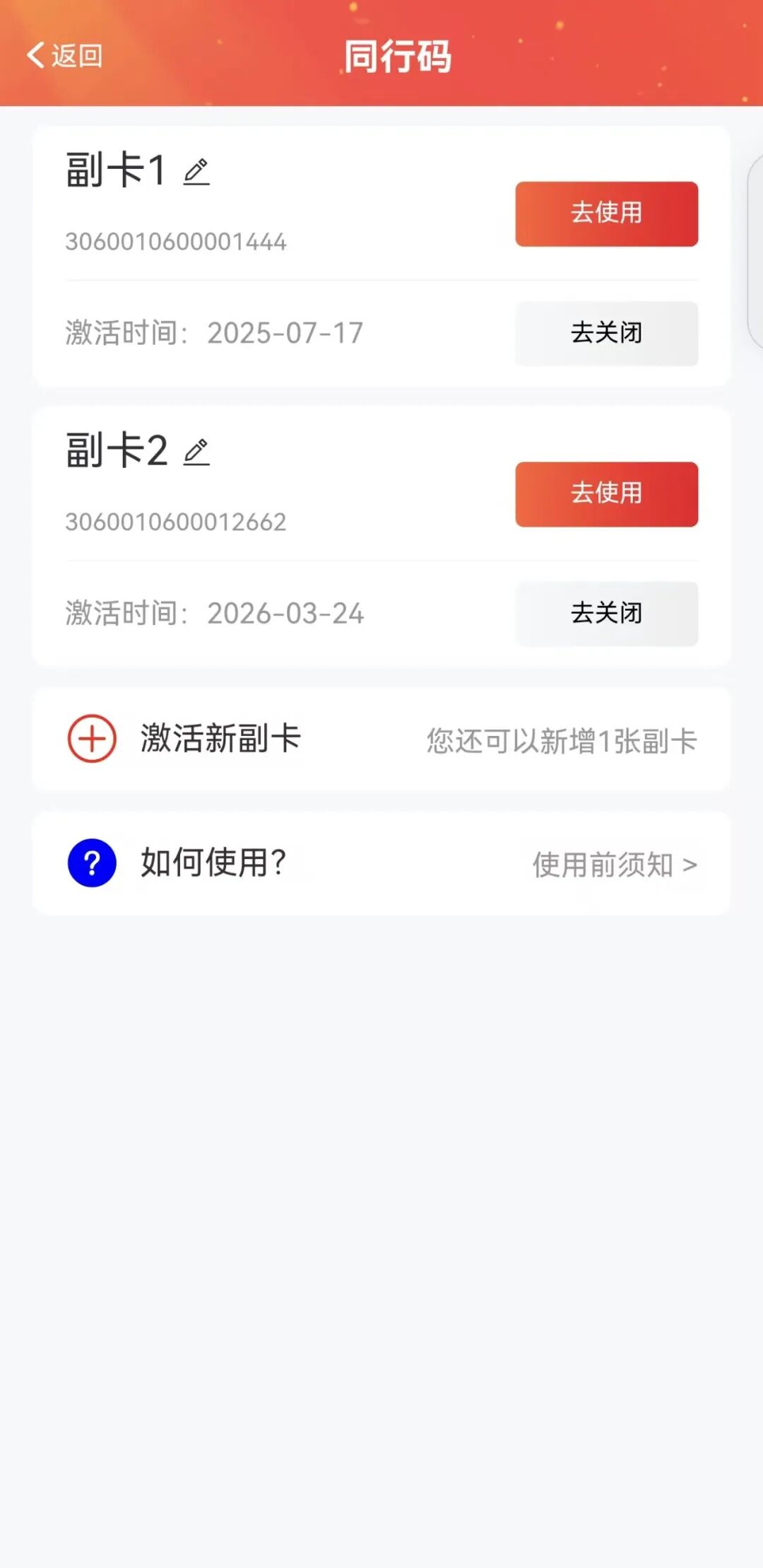763x1568 pixels.
Task: Tap the back arrow to return
Action: click(35, 54)
